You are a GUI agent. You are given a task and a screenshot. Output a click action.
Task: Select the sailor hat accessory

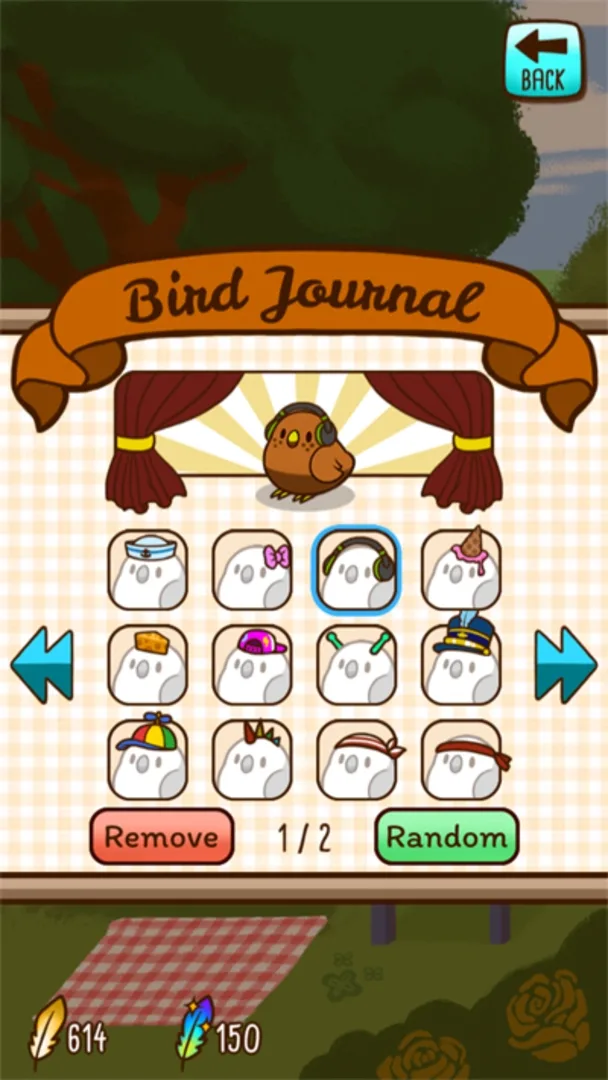[148, 570]
